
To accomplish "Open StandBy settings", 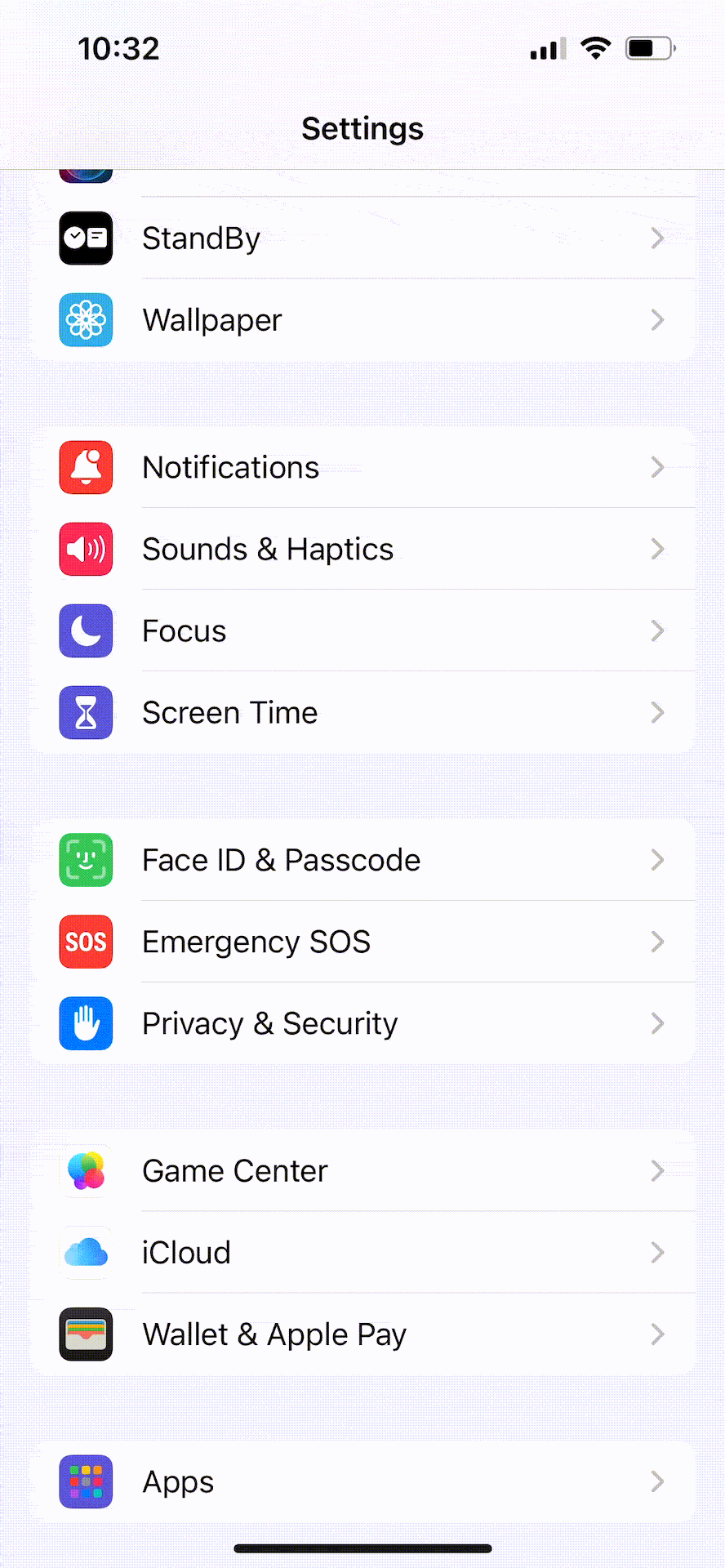I will (362, 238).
